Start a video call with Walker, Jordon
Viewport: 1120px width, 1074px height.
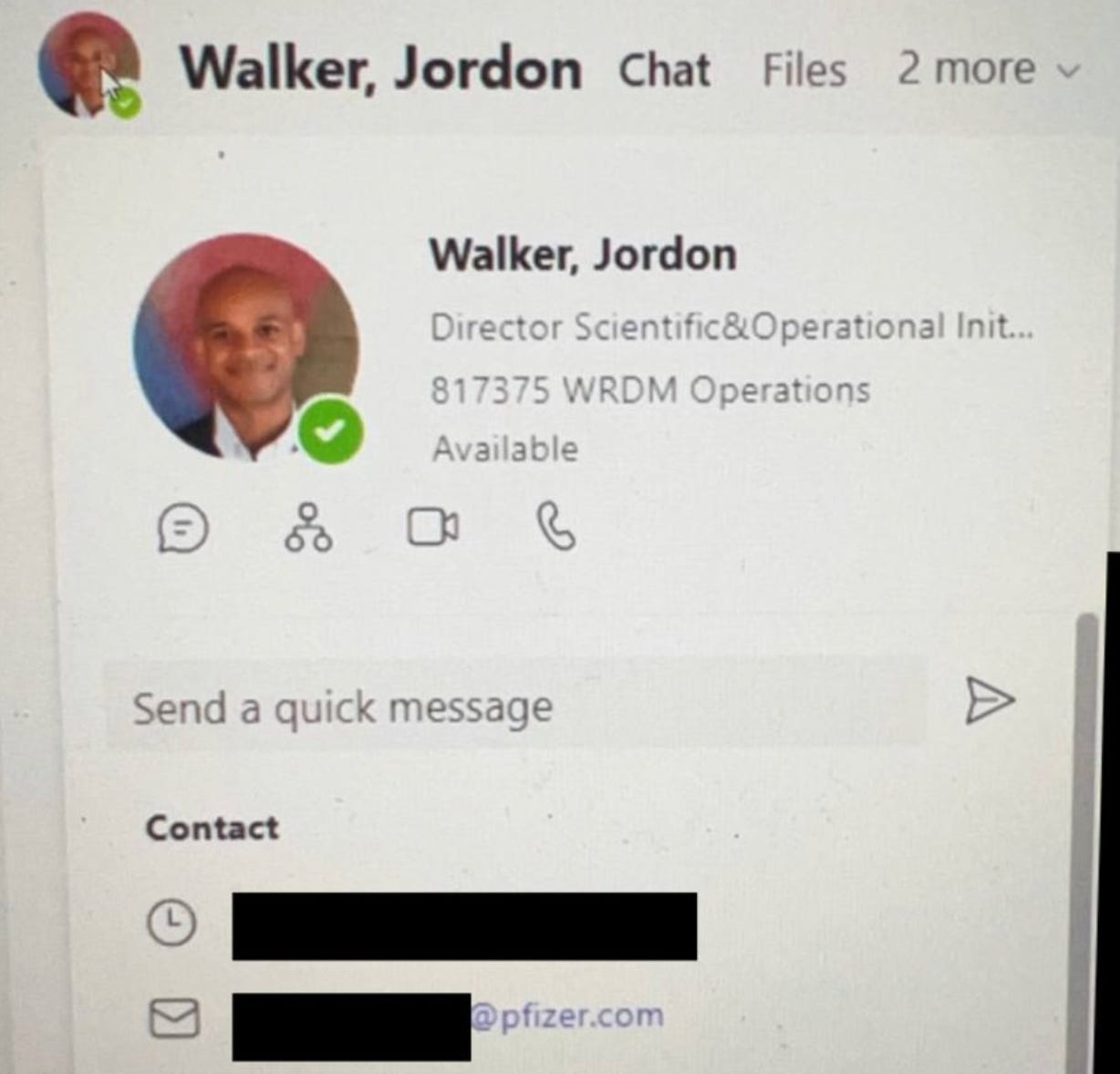coord(432,527)
